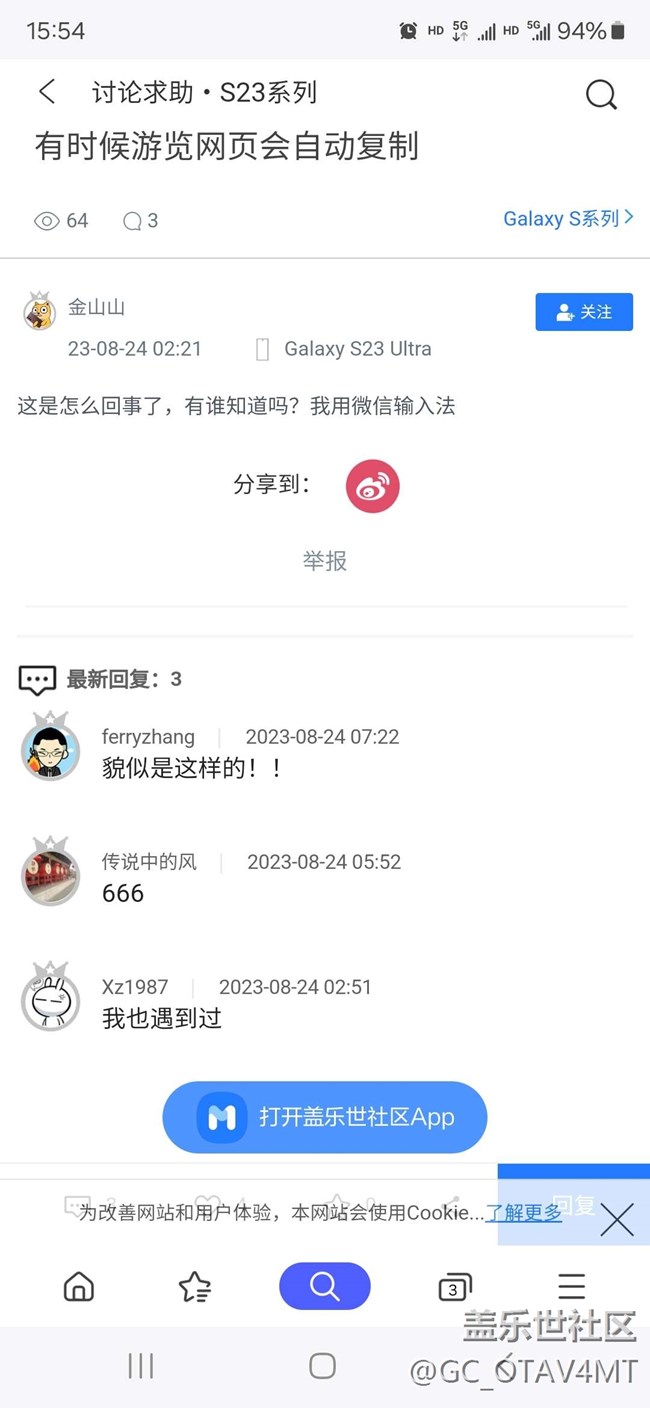The image size is (650, 1408).
Task: Open the browser hamburger menu
Action: click(x=571, y=1286)
